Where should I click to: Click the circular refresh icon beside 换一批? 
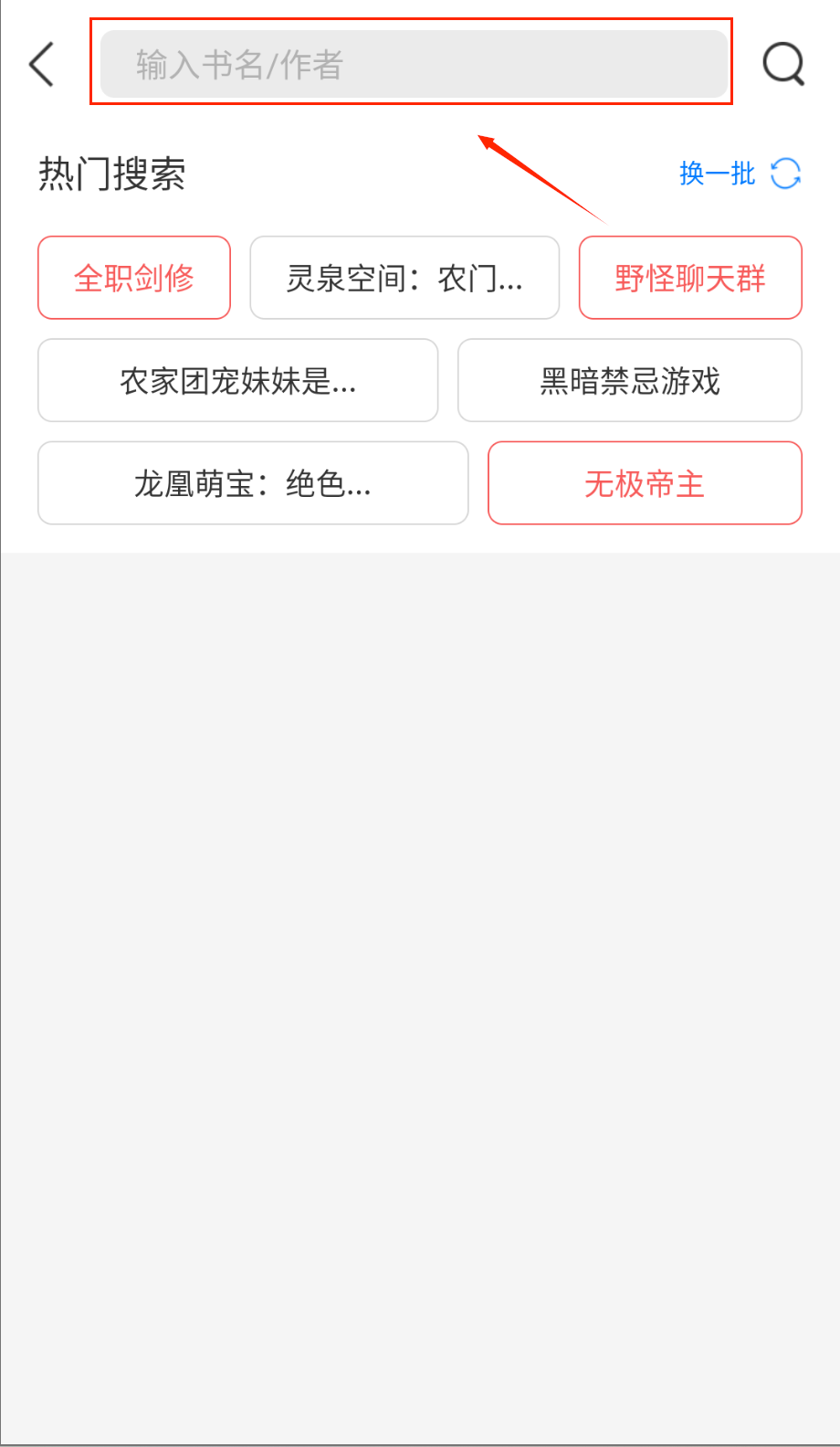pyautogui.click(x=784, y=174)
